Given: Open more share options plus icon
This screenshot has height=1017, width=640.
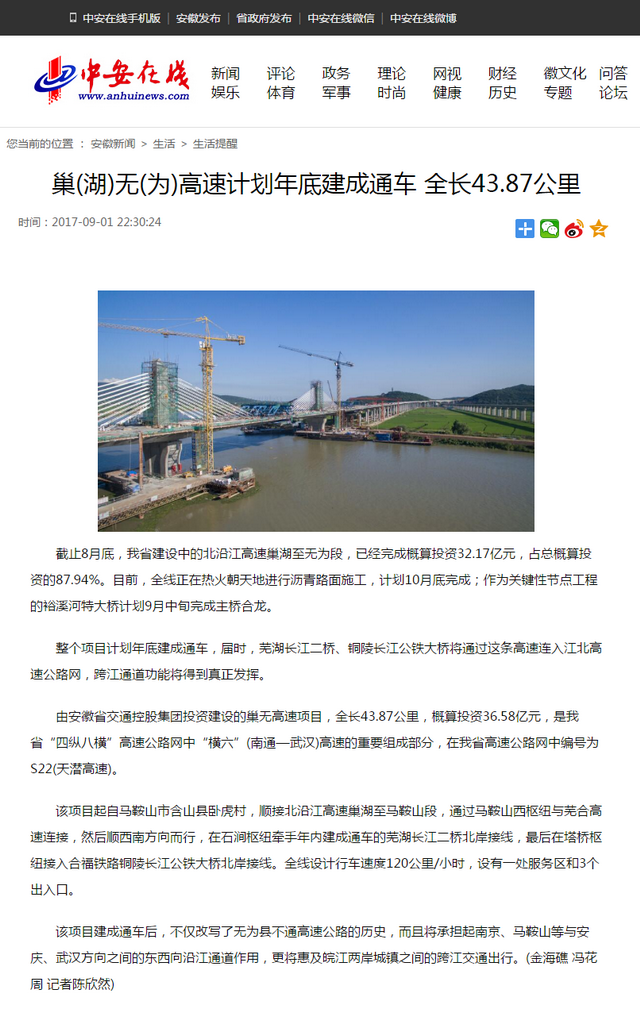Looking at the screenshot, I should coord(525,229).
